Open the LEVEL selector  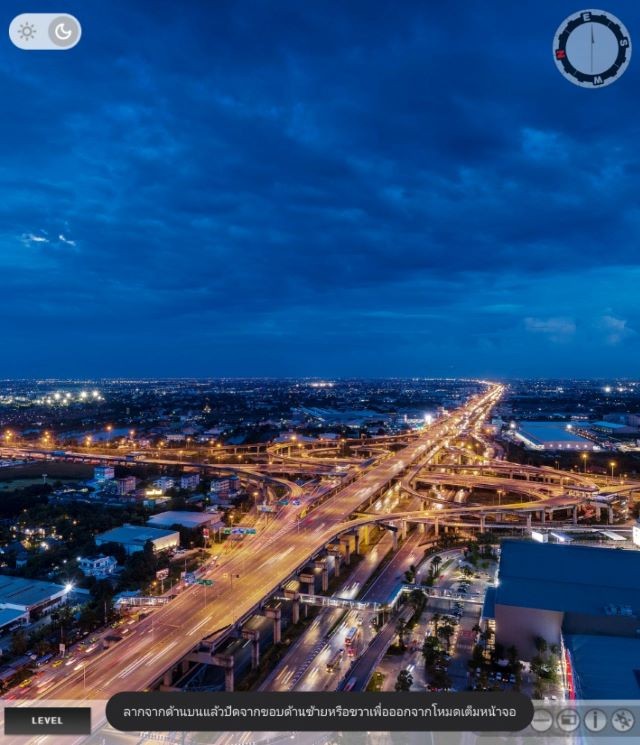47,720
